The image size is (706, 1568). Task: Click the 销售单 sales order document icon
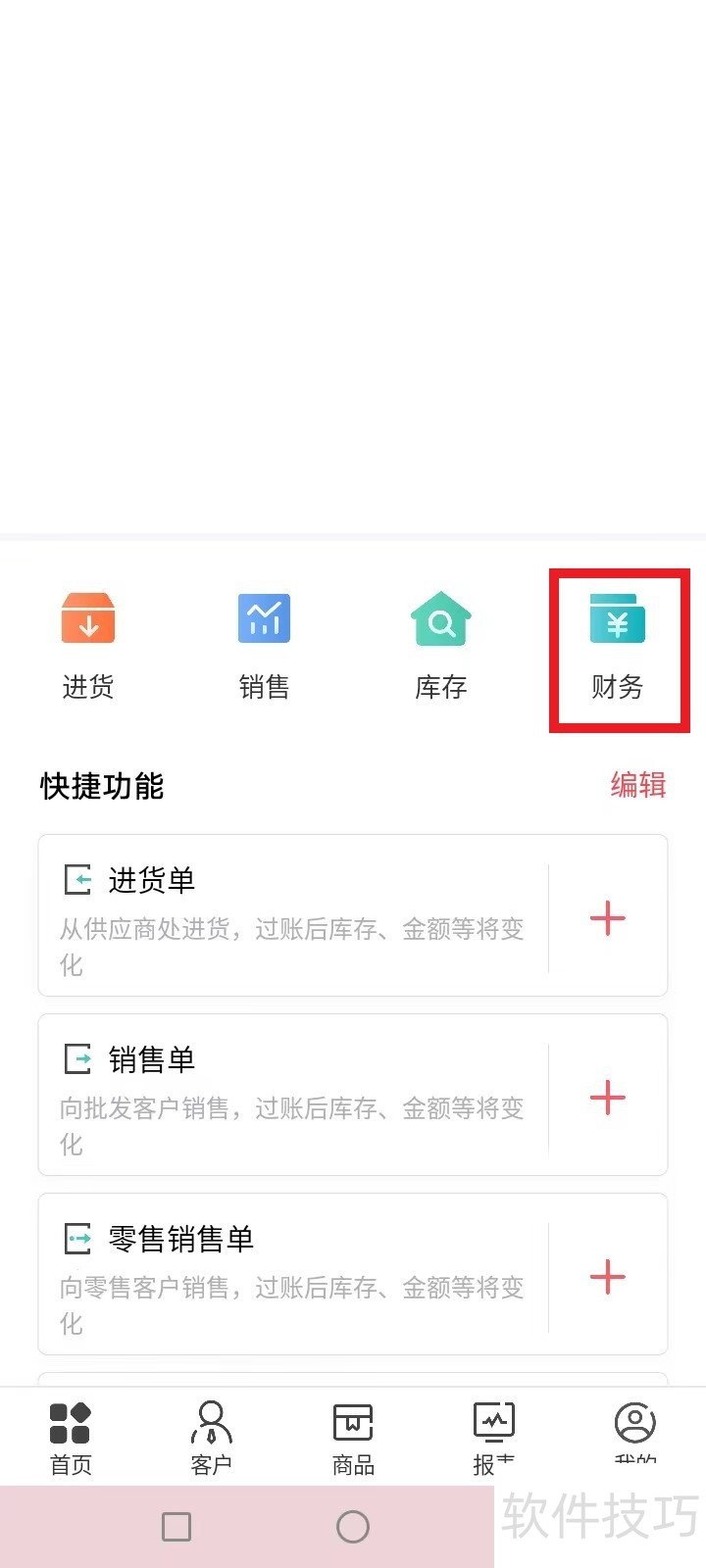(x=77, y=1059)
